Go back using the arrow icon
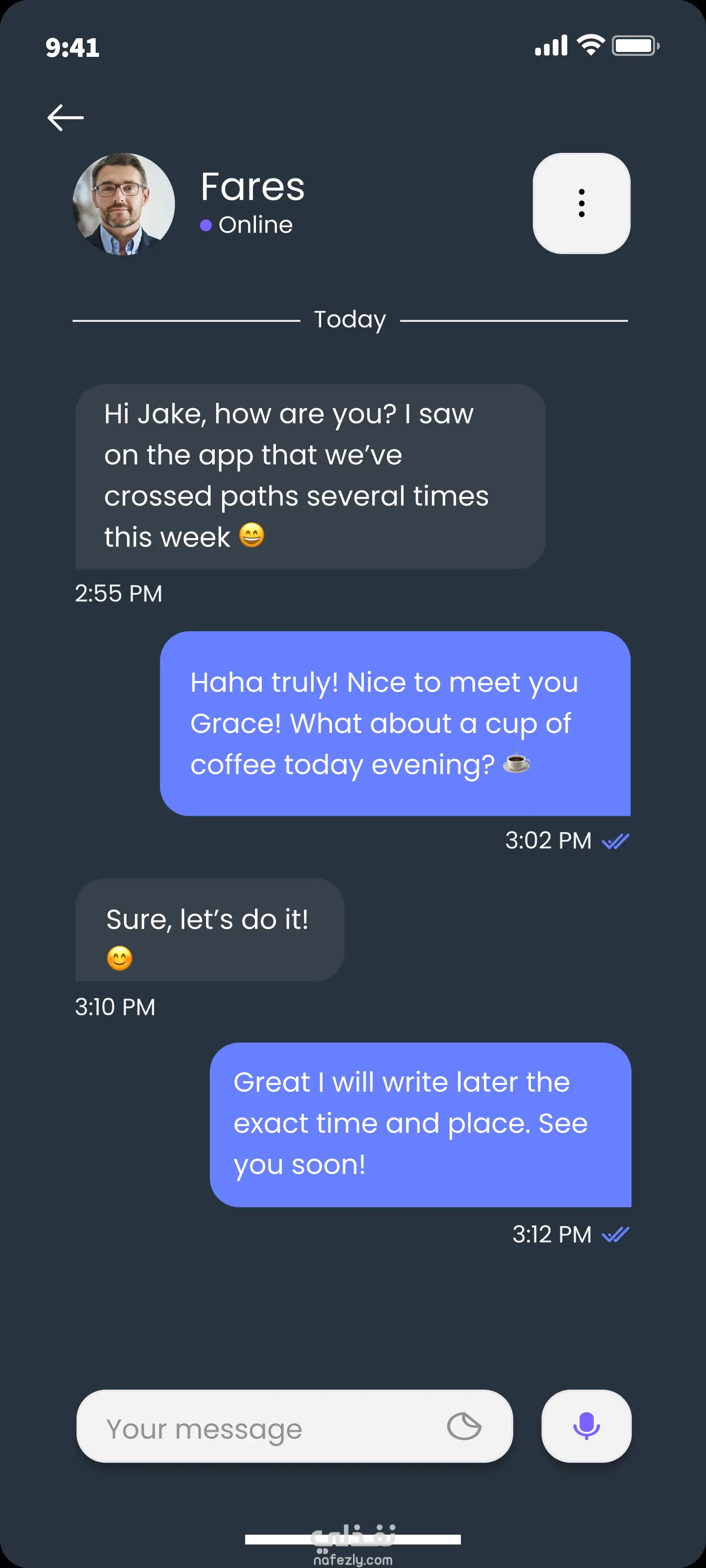The width and height of the screenshot is (706, 1568). 66,118
